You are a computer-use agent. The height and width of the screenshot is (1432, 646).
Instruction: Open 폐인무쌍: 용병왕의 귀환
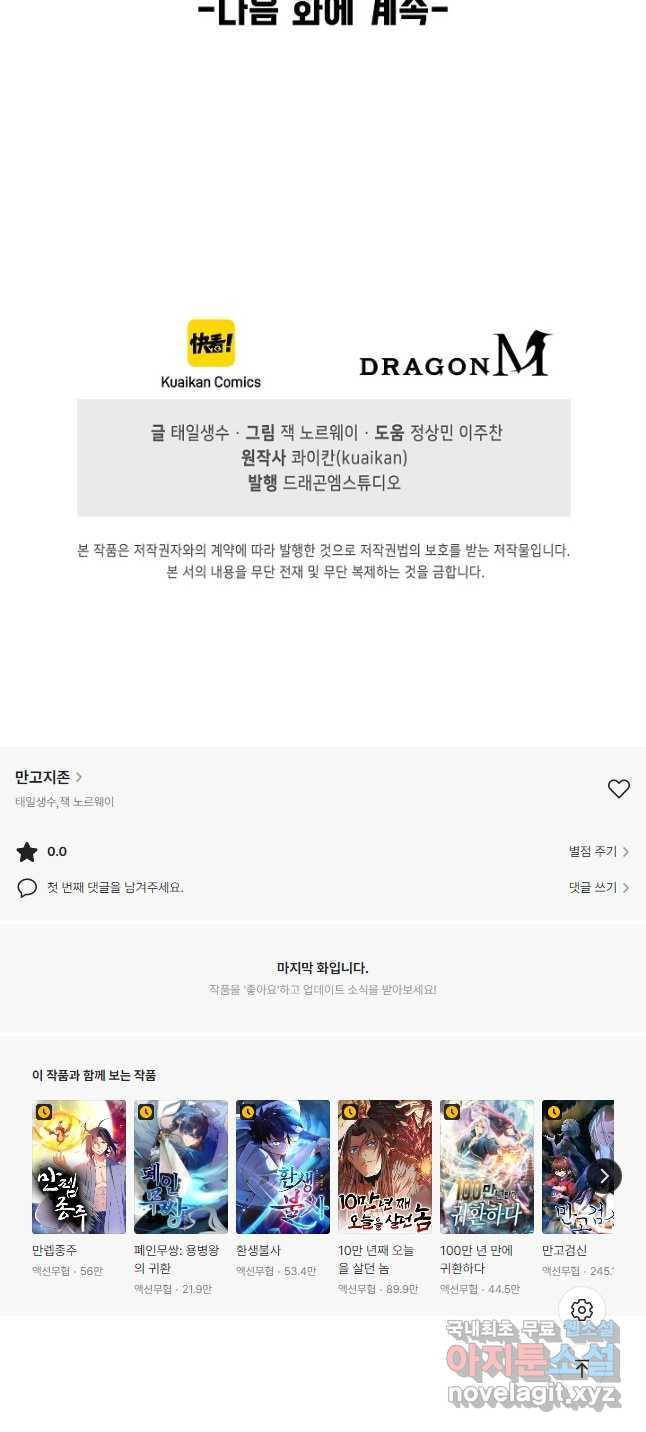coord(181,1167)
